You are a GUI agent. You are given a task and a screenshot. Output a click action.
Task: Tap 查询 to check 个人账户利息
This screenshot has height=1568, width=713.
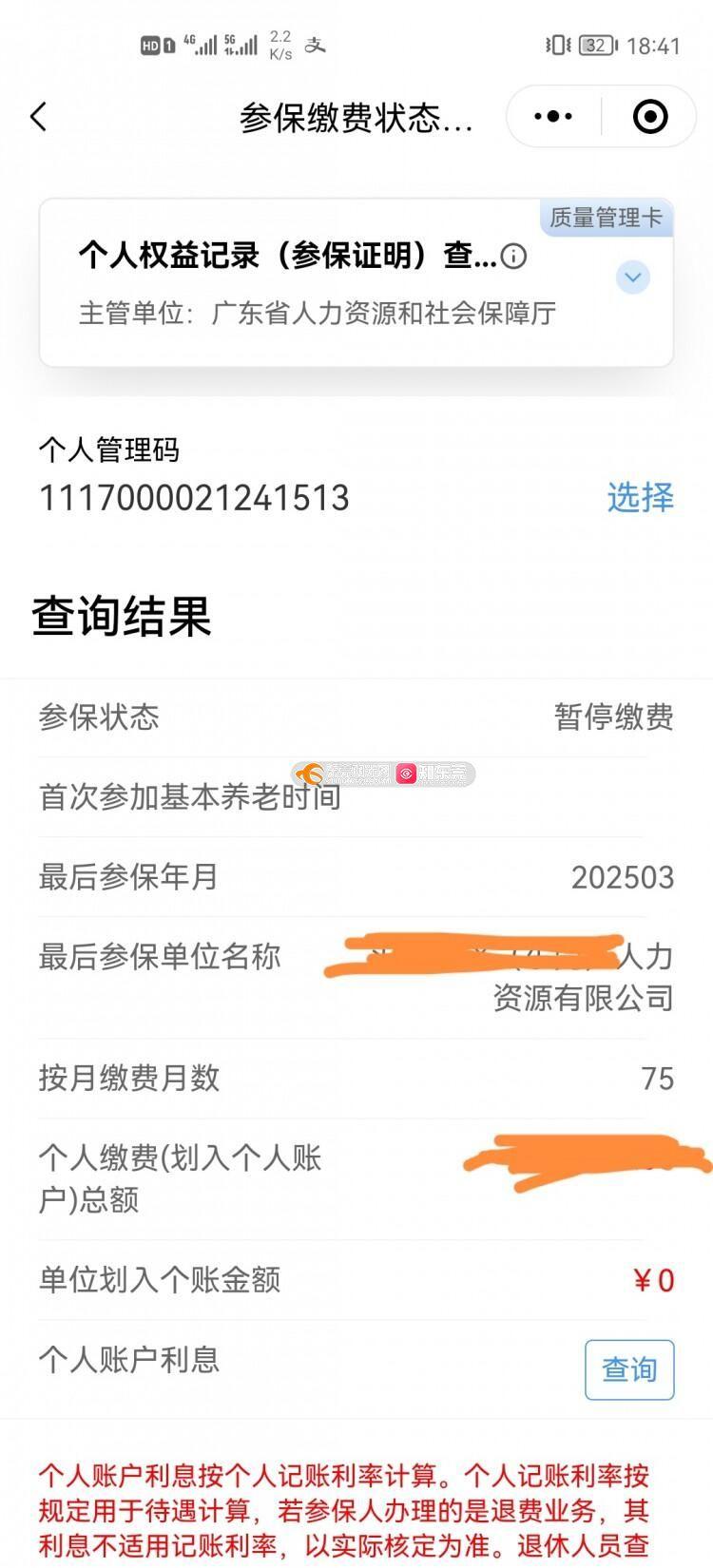tap(629, 1369)
